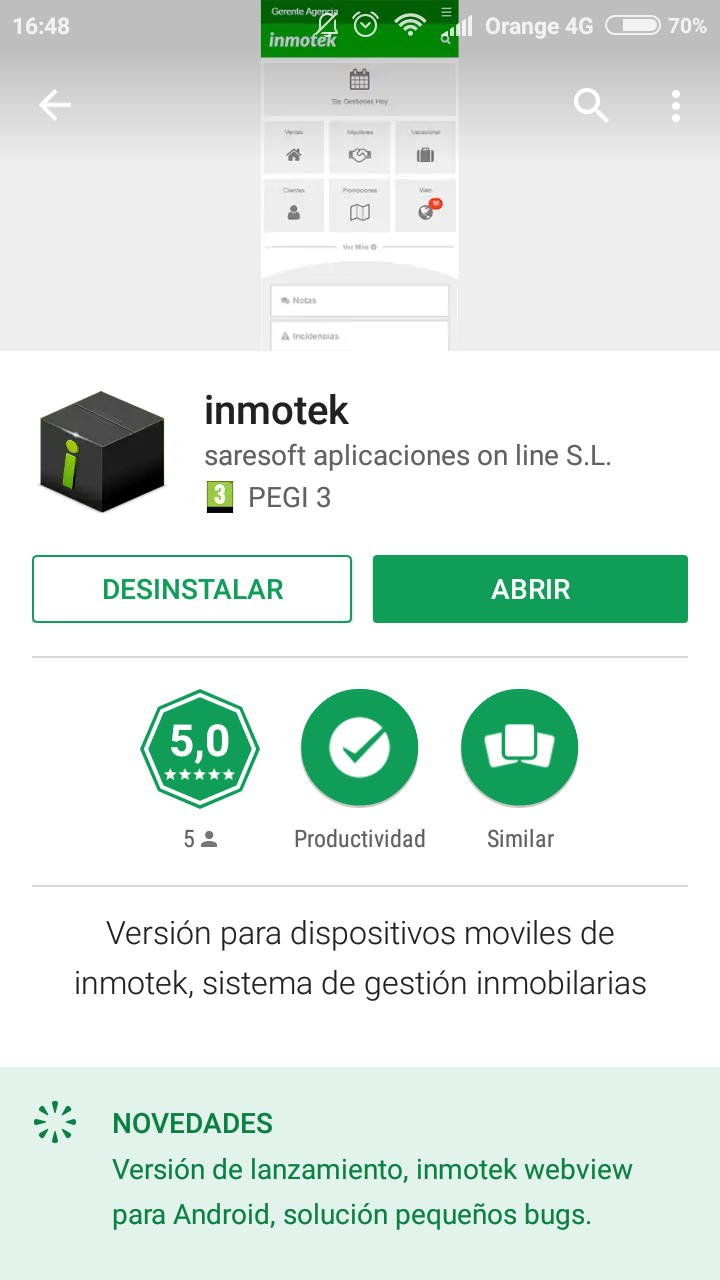This screenshot has height=1280, width=720.
Task: Open the search magnifier in the app bar
Action: (591, 105)
